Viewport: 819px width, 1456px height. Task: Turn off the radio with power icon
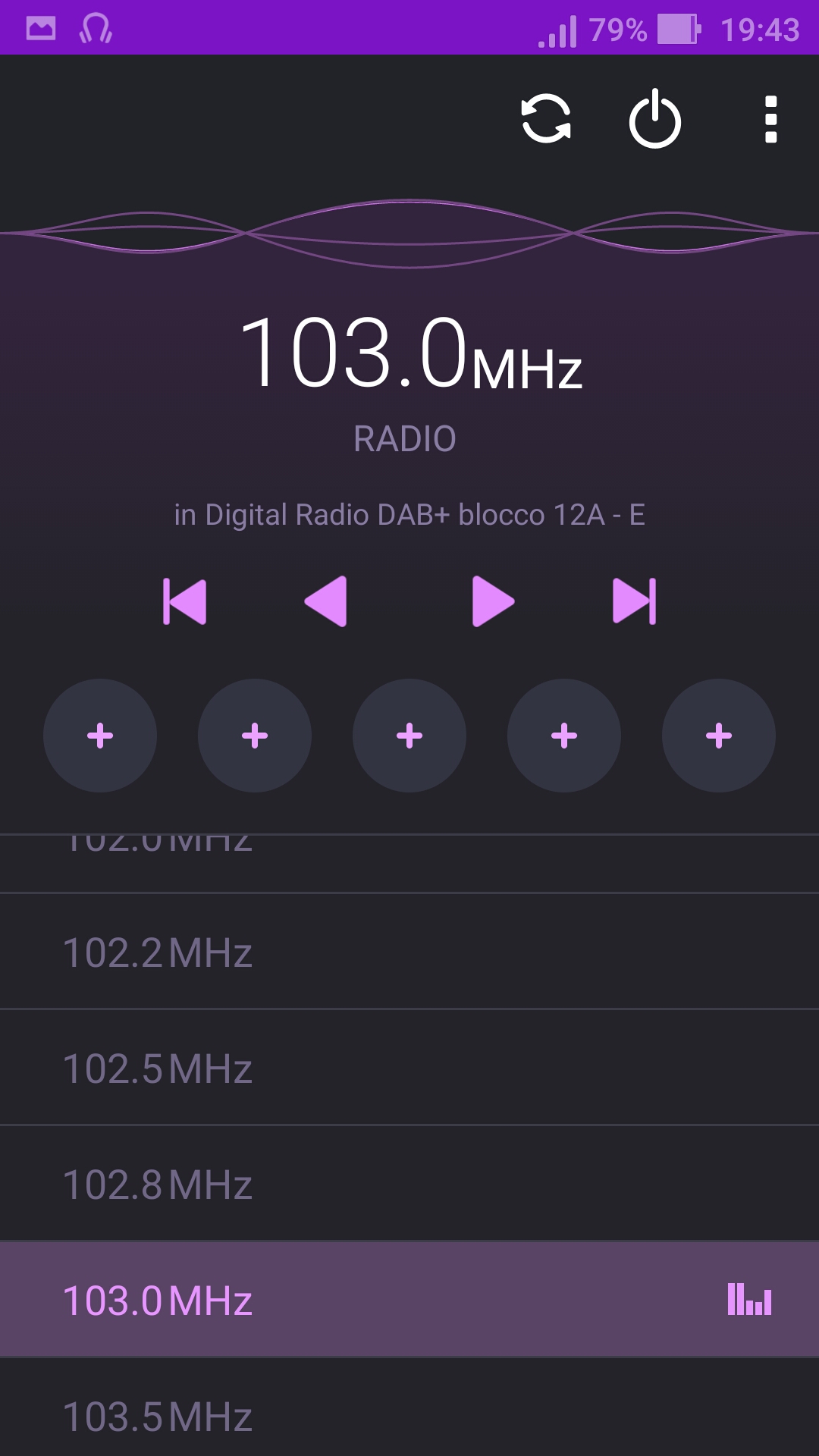point(655,119)
